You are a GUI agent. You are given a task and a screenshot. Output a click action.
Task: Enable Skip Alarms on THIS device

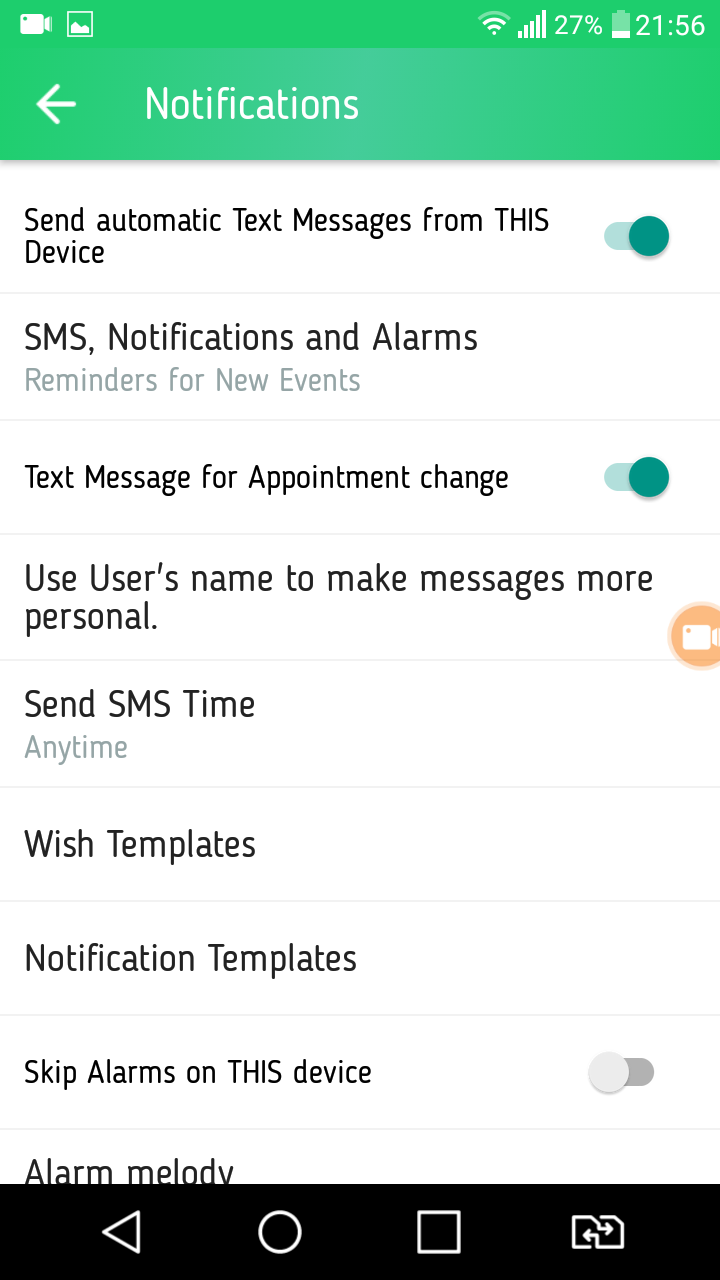pyautogui.click(x=621, y=1072)
